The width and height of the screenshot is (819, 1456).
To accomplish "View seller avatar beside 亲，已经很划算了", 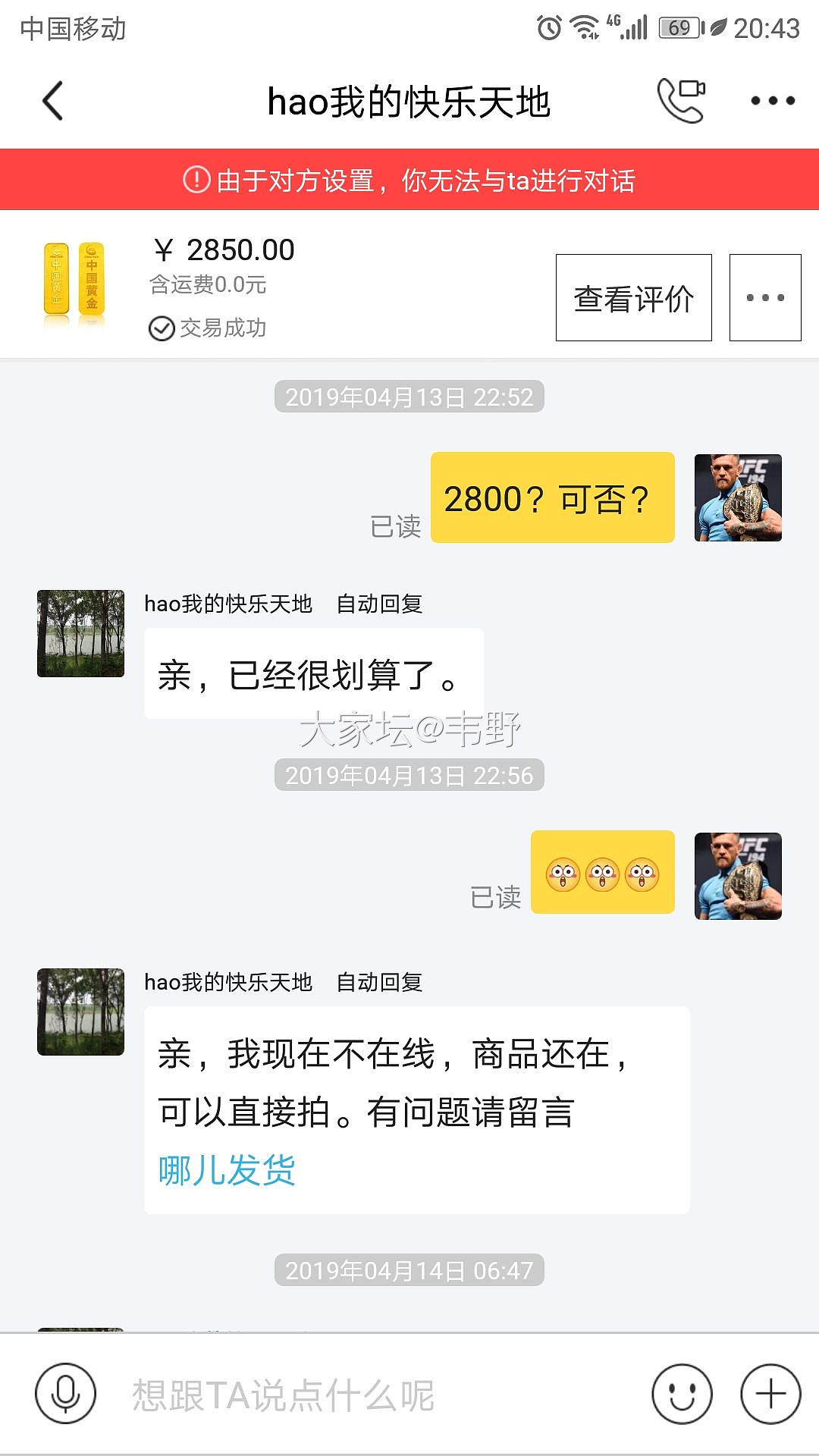I will pos(80,633).
